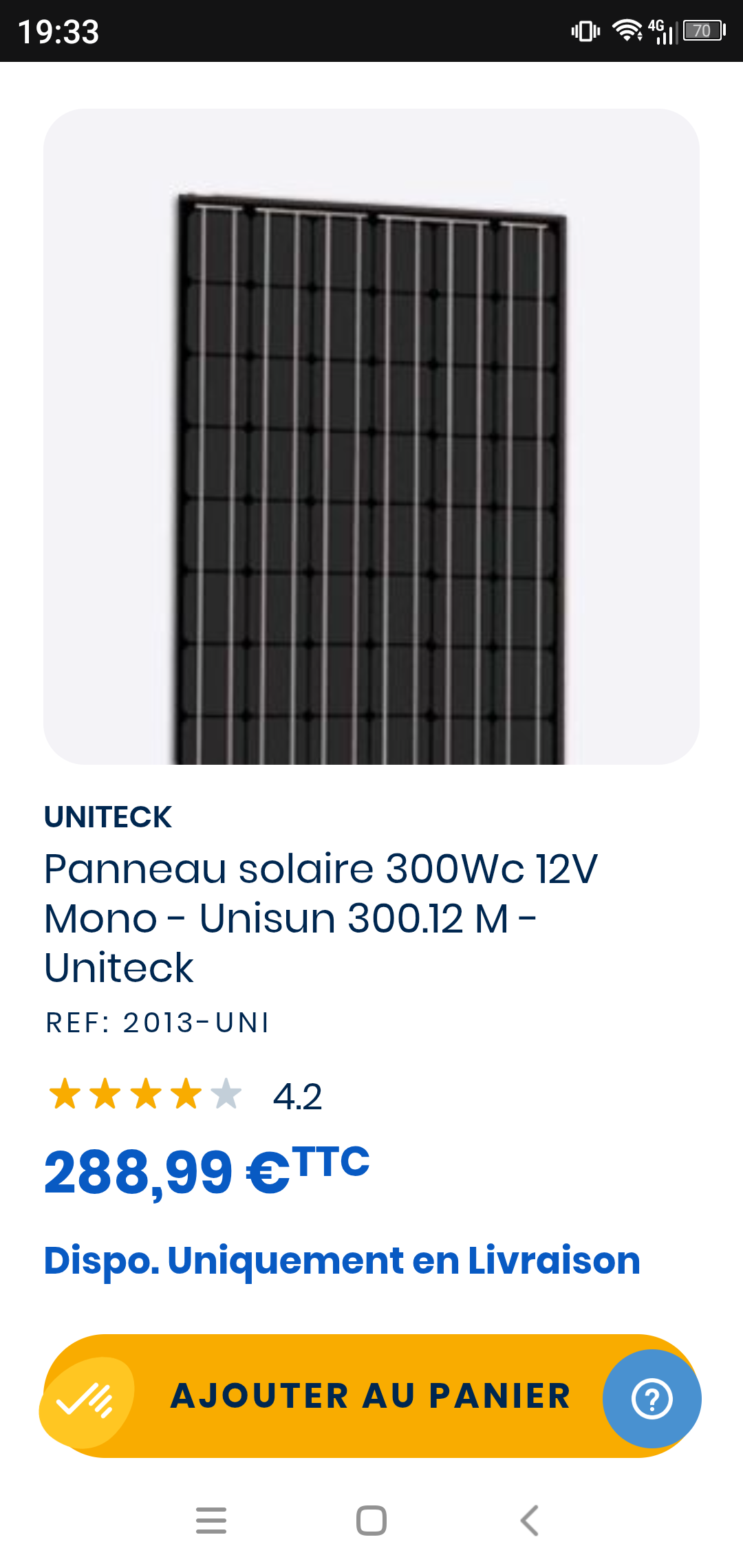Open recent apps from navigation bar
This screenshot has width=743, height=1568.
[211, 1520]
